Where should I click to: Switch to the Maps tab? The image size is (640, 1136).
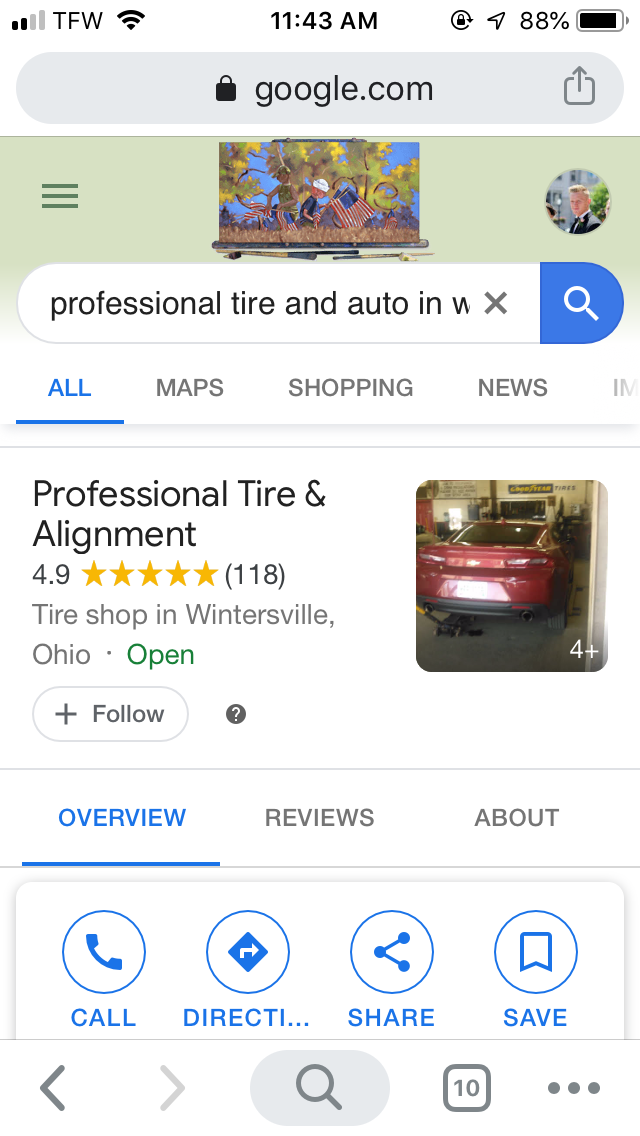coord(190,388)
